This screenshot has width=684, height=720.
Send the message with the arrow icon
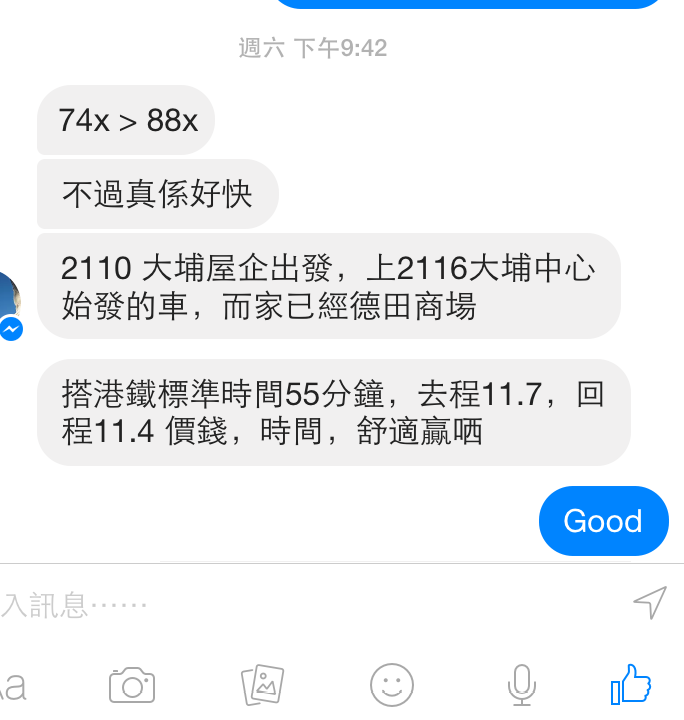tap(650, 602)
